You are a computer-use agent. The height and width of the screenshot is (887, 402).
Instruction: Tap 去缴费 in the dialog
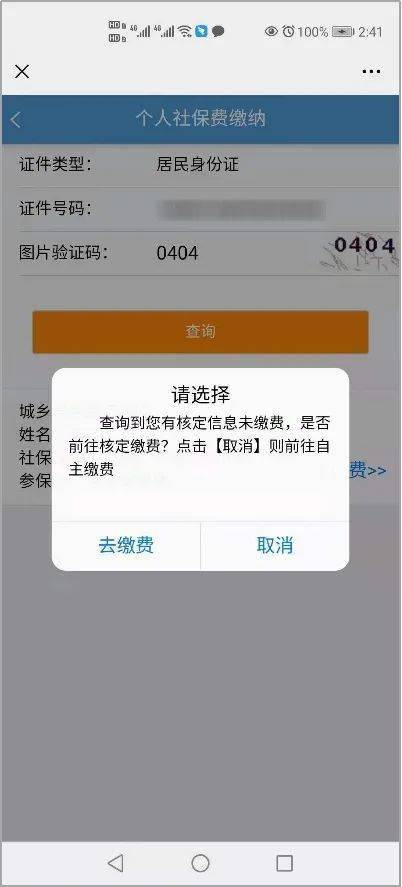[x=126, y=546]
